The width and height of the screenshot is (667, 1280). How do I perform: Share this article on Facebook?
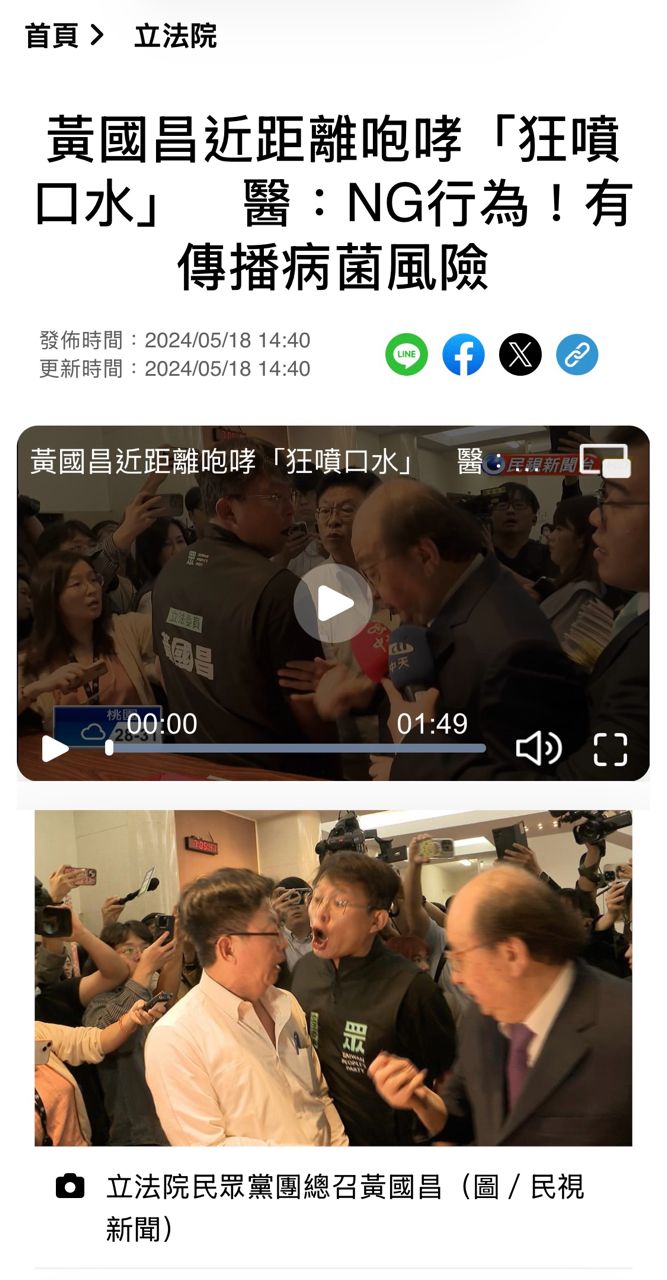tap(463, 354)
